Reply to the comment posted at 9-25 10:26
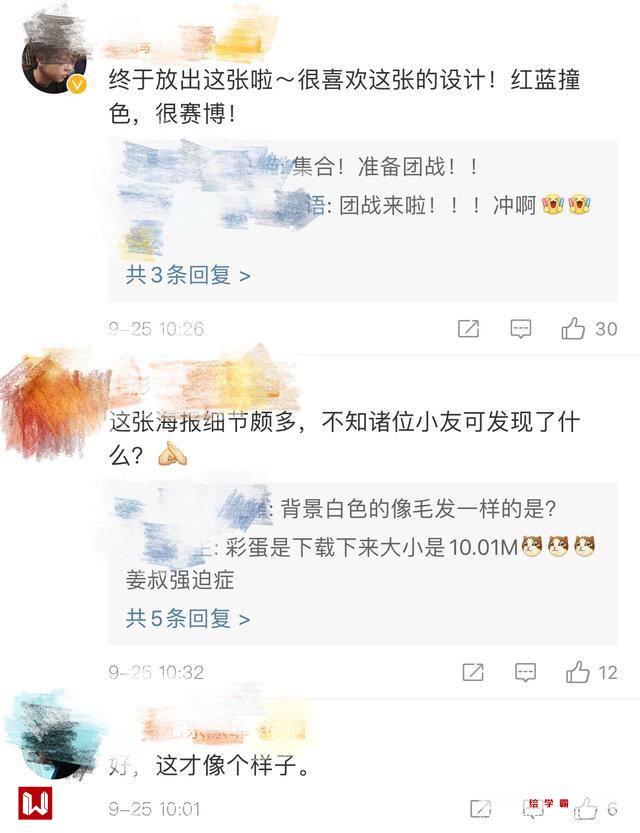 click(x=520, y=328)
